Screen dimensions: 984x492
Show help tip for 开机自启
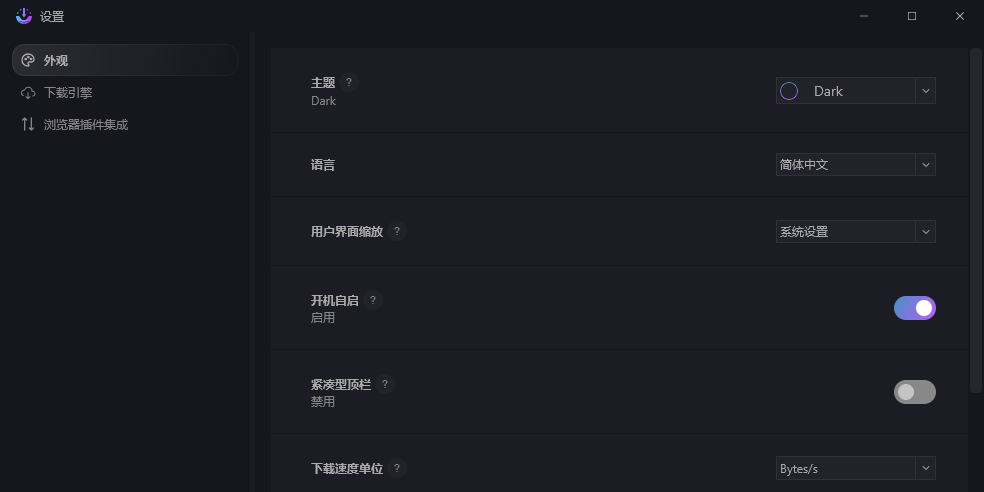tap(373, 300)
